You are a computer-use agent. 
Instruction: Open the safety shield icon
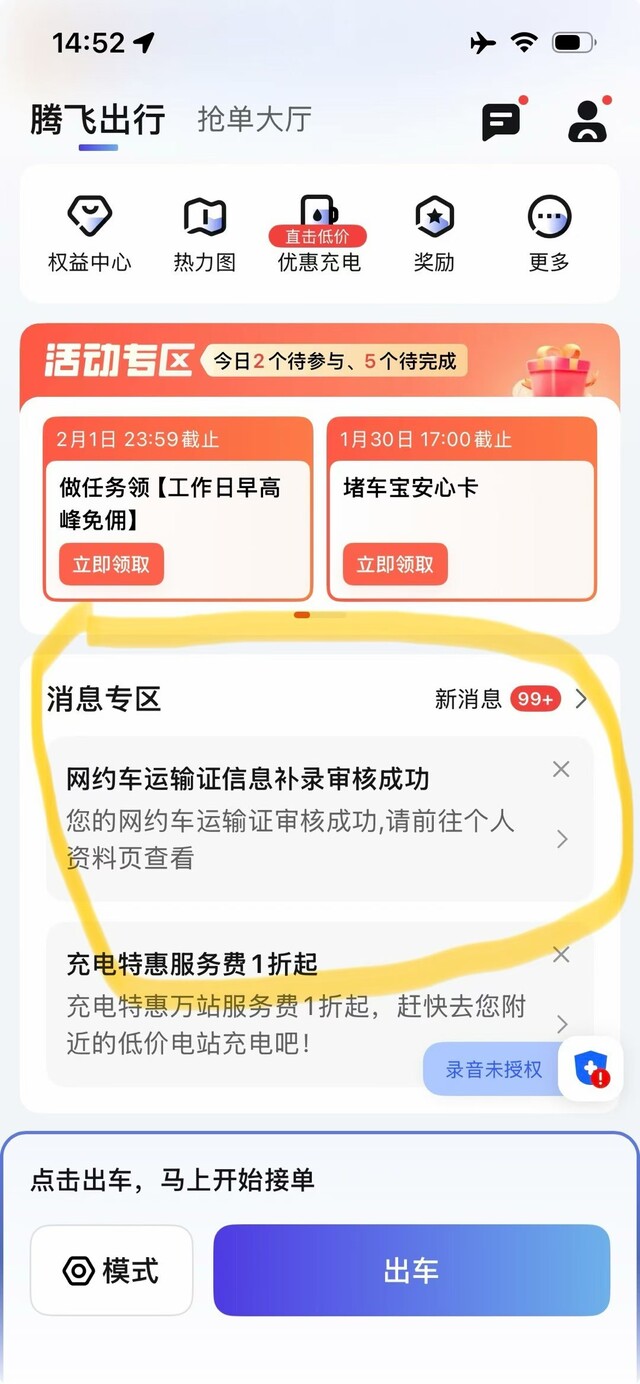tap(587, 1069)
